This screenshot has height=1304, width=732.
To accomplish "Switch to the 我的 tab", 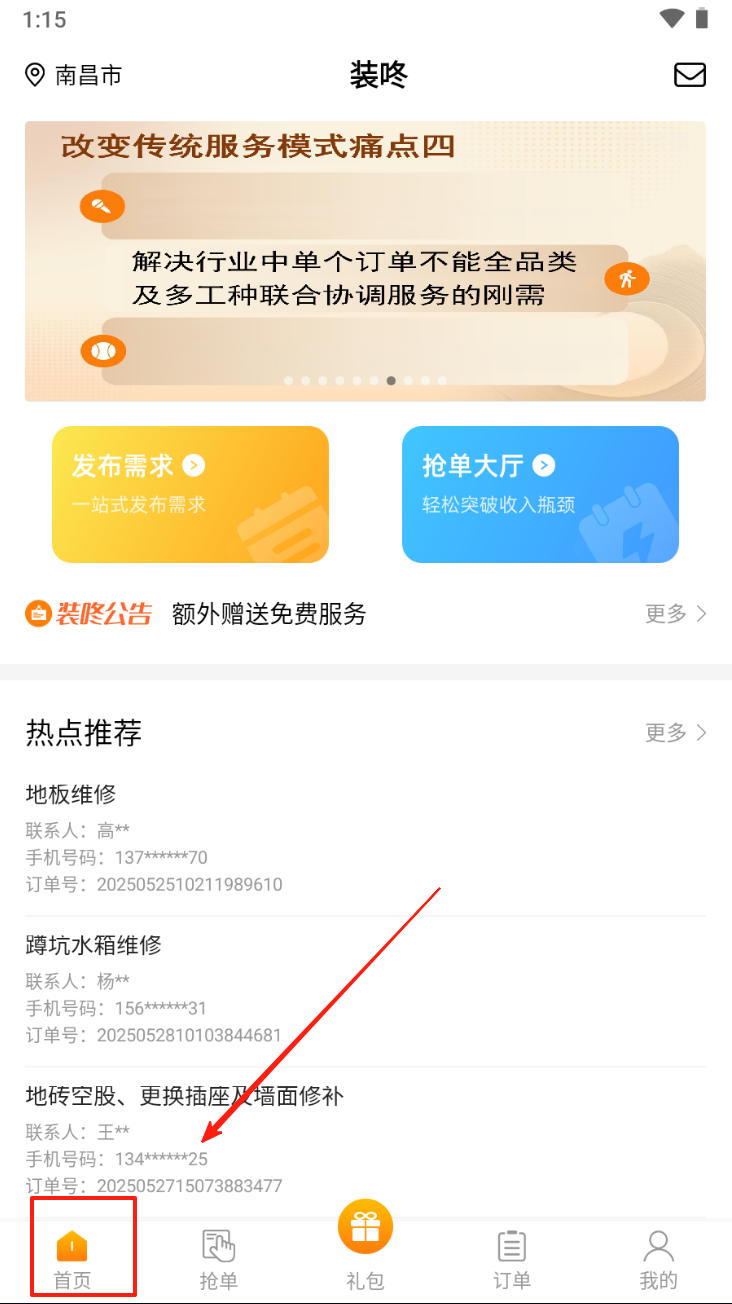I will (658, 1258).
